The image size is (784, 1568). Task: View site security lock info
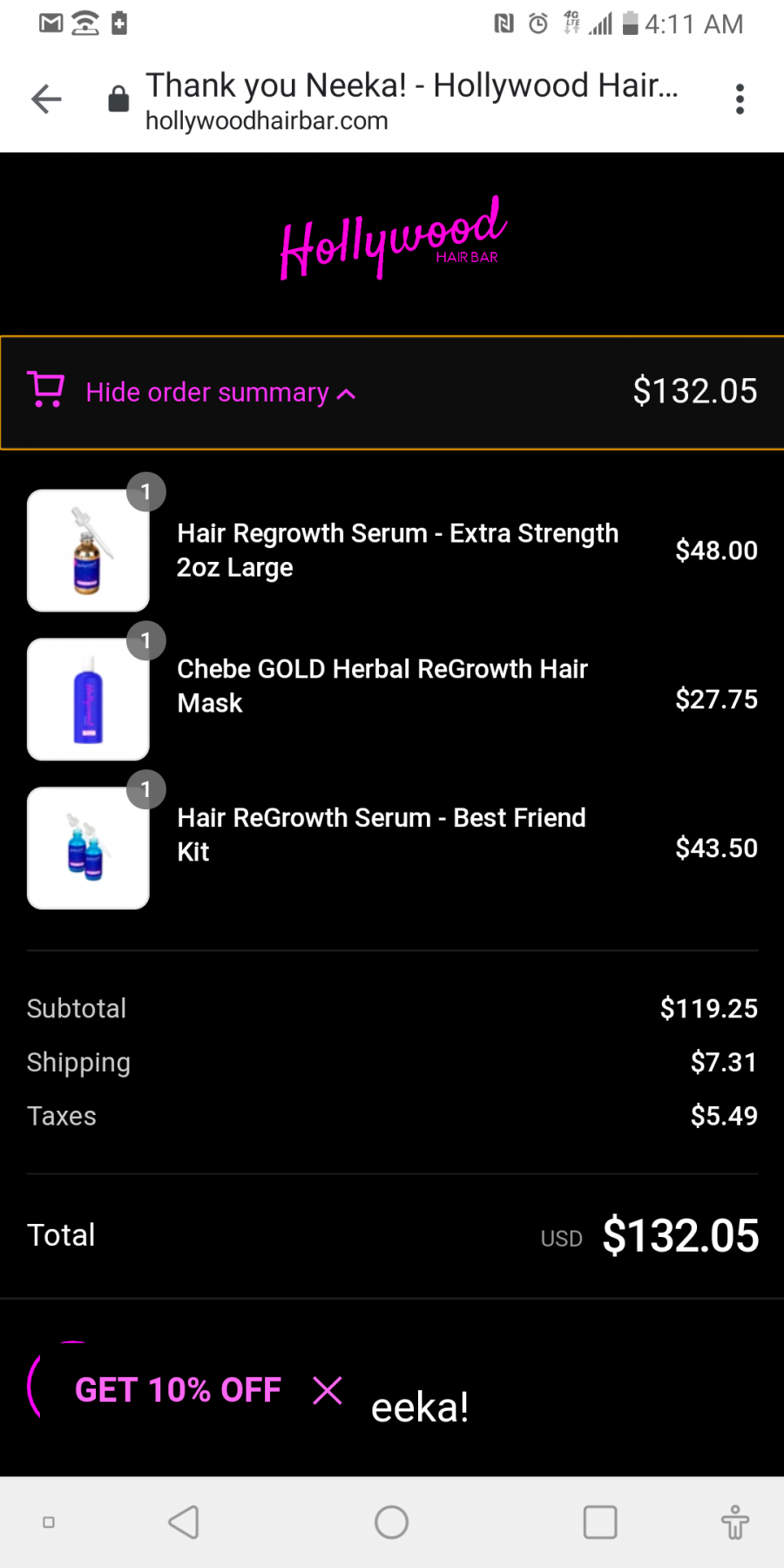click(x=118, y=99)
